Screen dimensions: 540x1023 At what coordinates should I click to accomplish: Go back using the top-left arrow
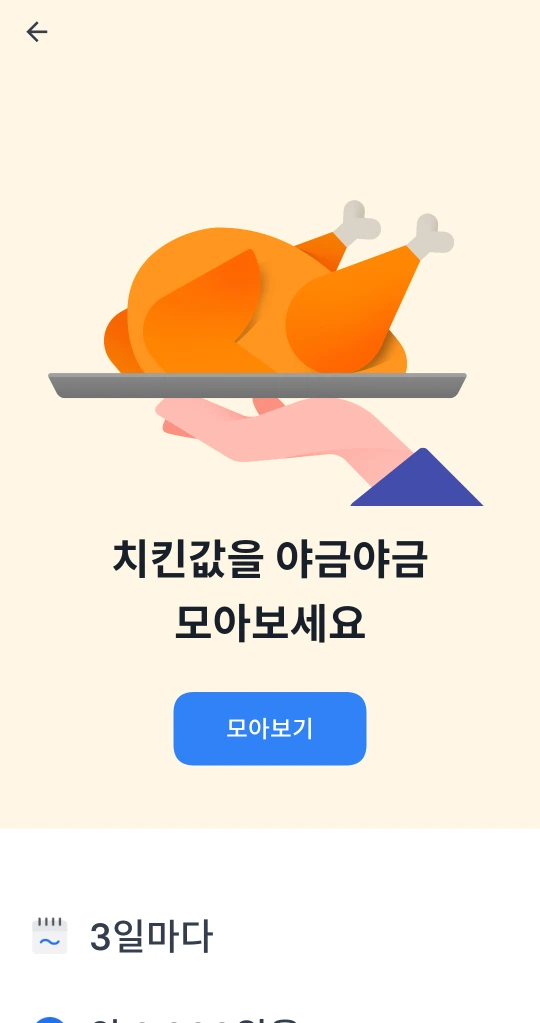pos(37,31)
